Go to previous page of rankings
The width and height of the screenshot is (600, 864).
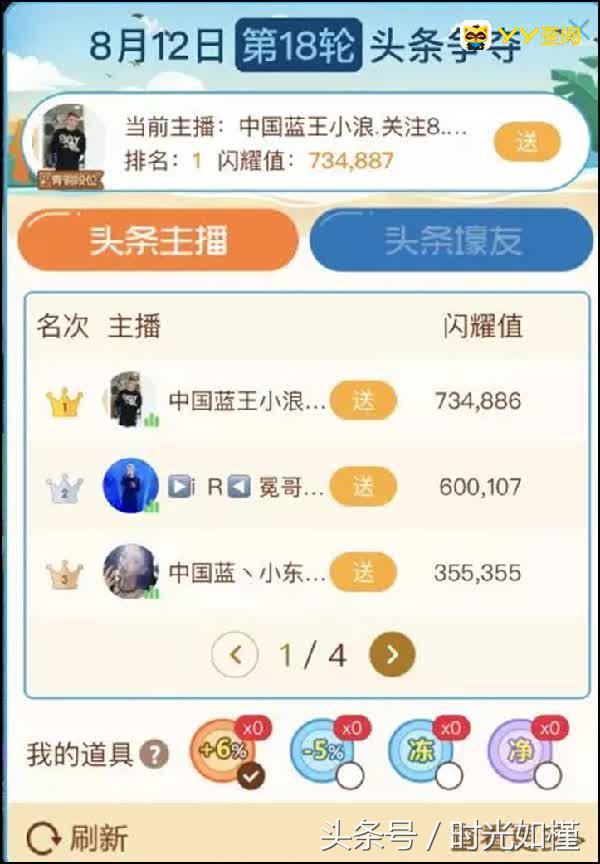point(236,655)
